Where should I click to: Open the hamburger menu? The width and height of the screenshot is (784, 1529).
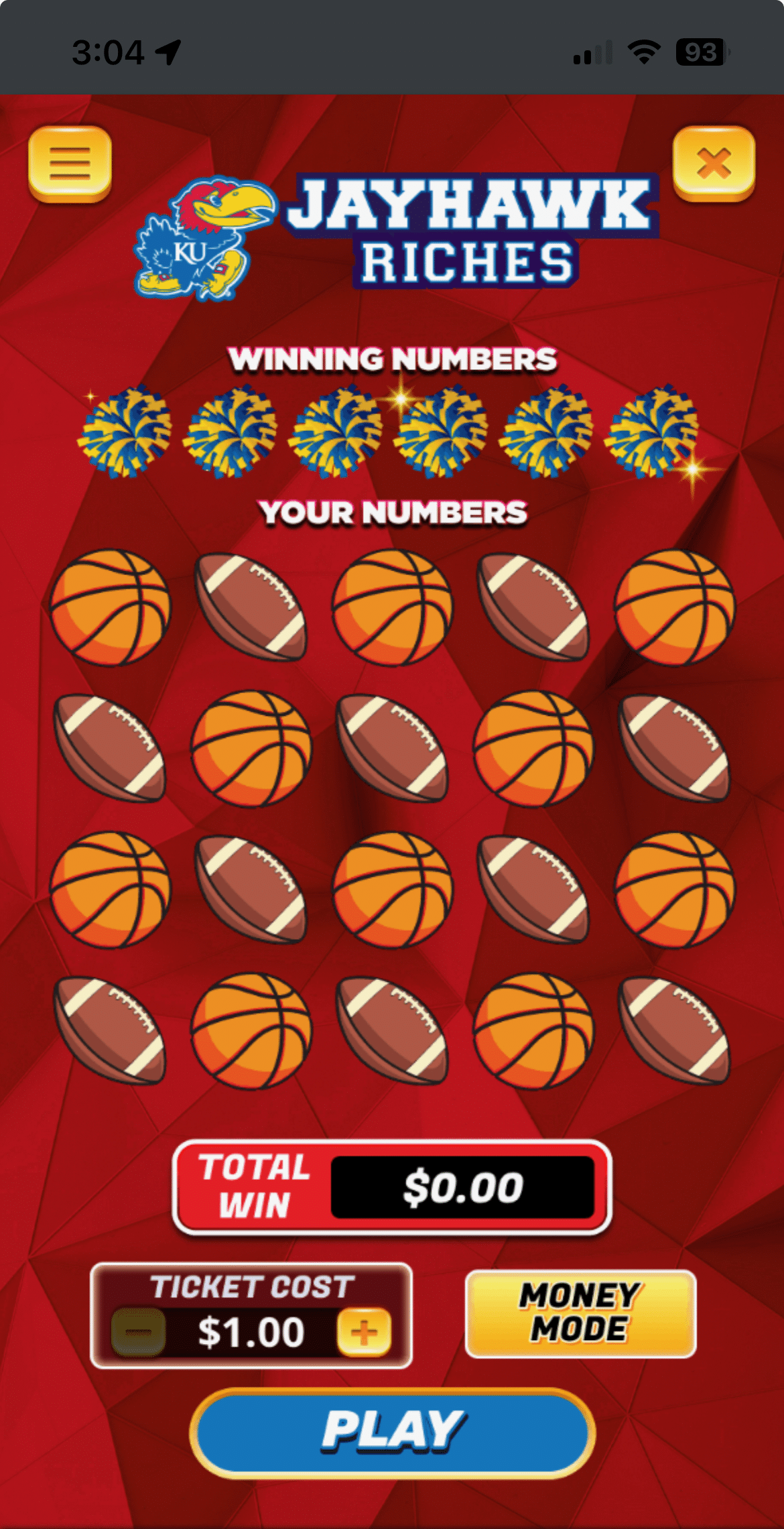tap(70, 164)
